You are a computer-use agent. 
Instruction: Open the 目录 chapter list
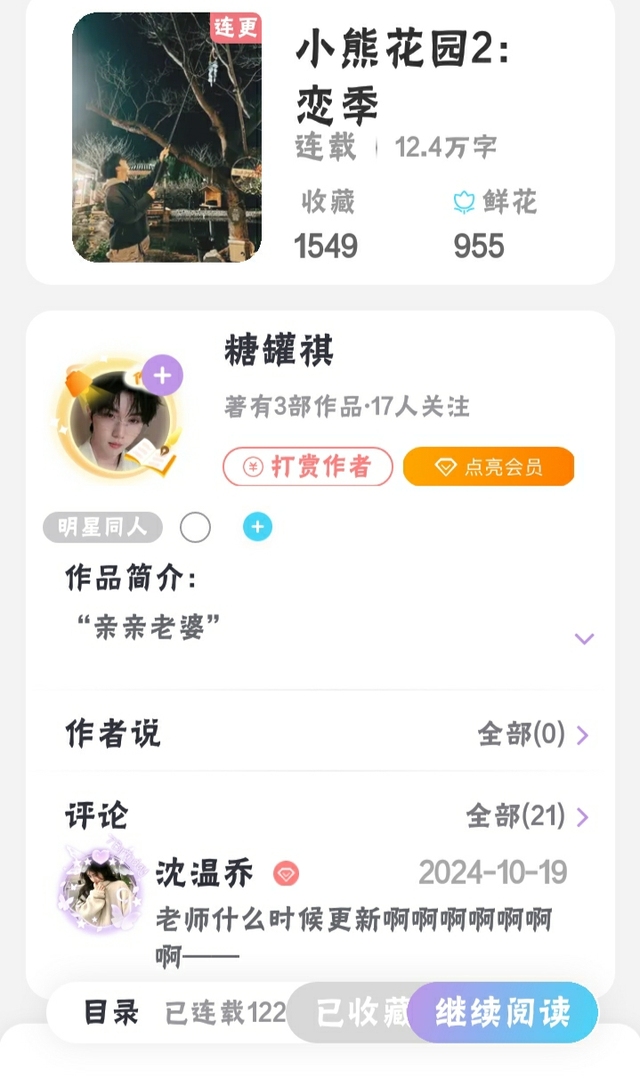(x=111, y=1012)
